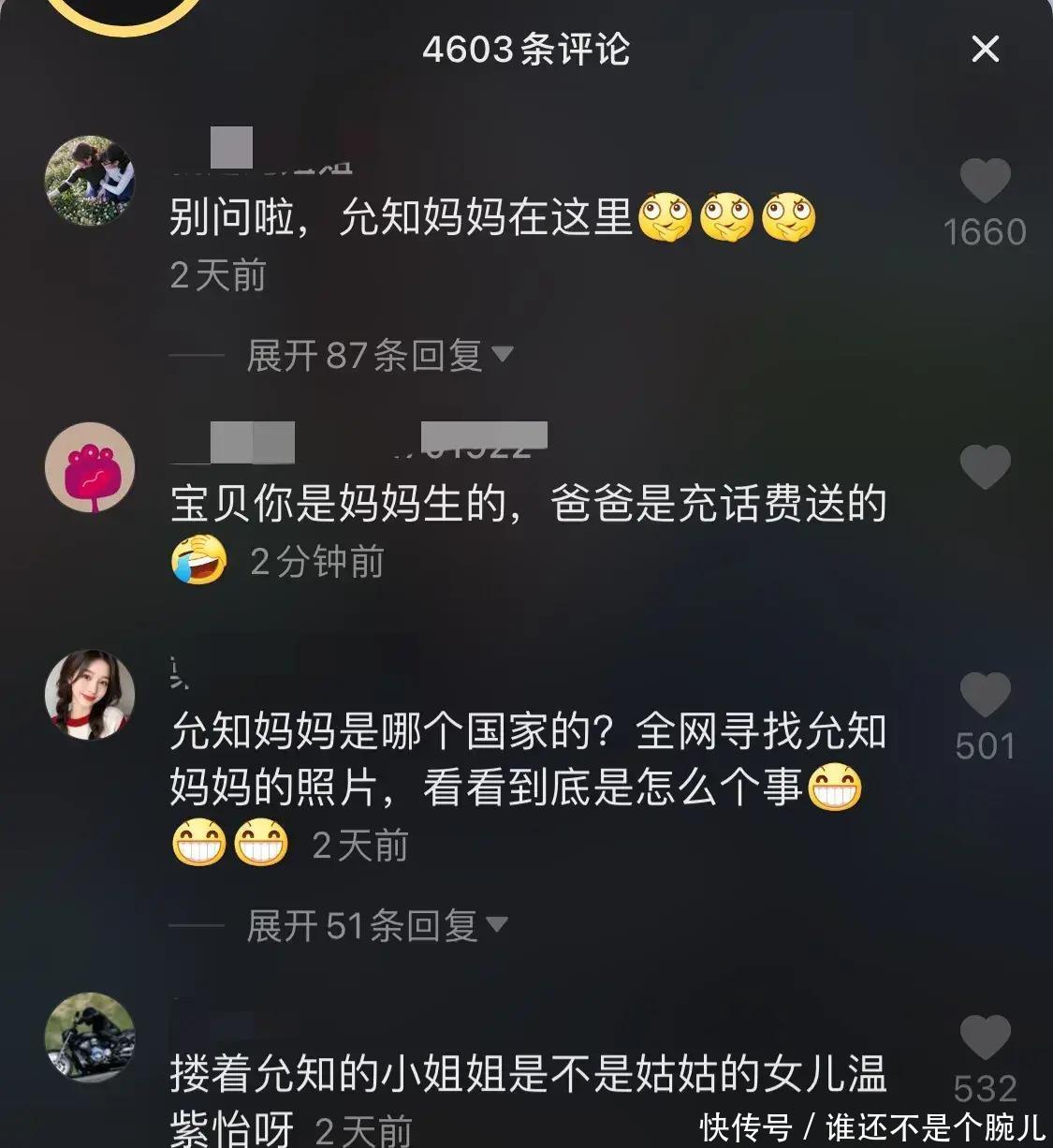Open profile of the 允知妈妈是哪个国家的 commenter

pos(90,695)
